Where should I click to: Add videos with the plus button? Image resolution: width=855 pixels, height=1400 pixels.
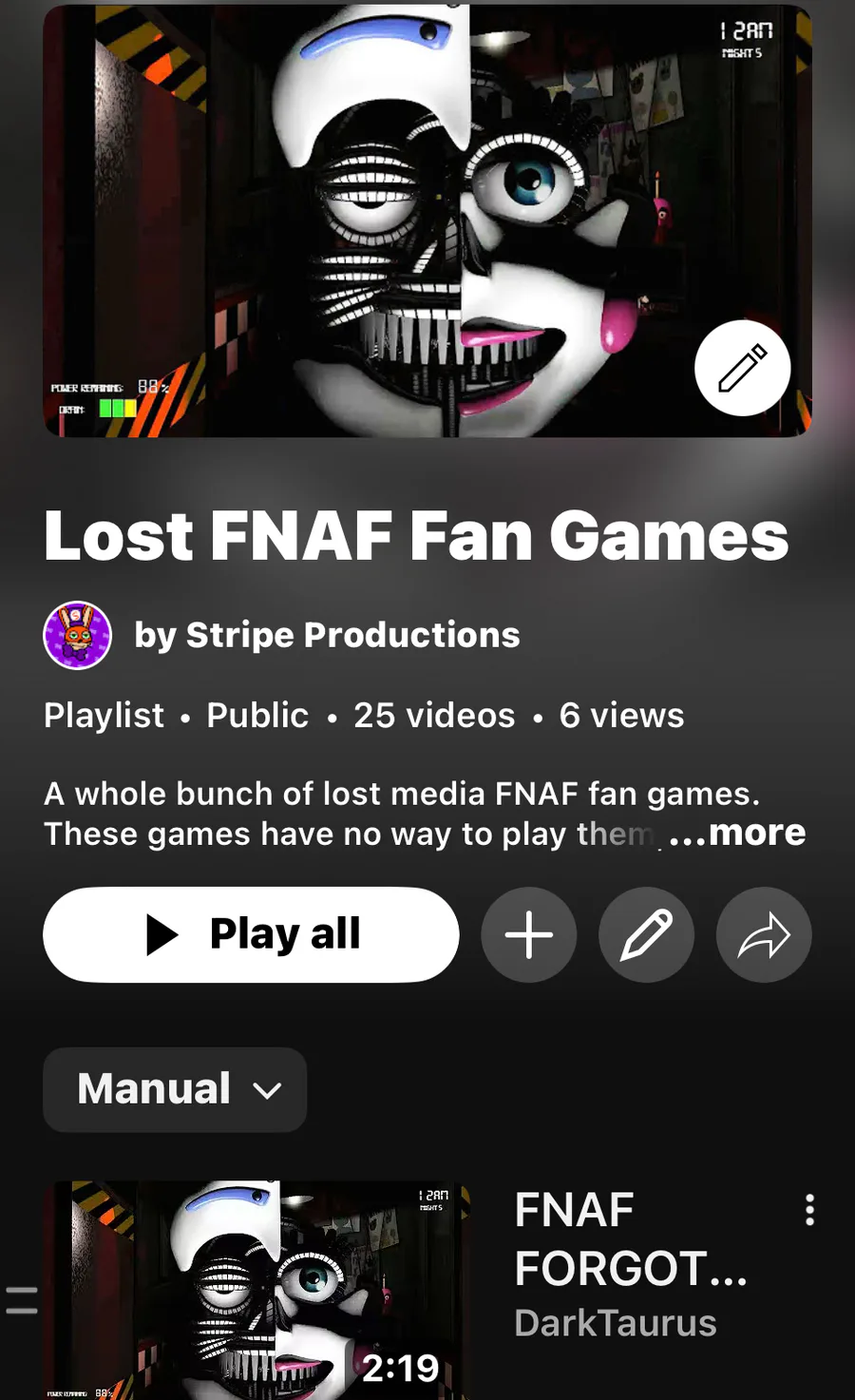pos(529,934)
